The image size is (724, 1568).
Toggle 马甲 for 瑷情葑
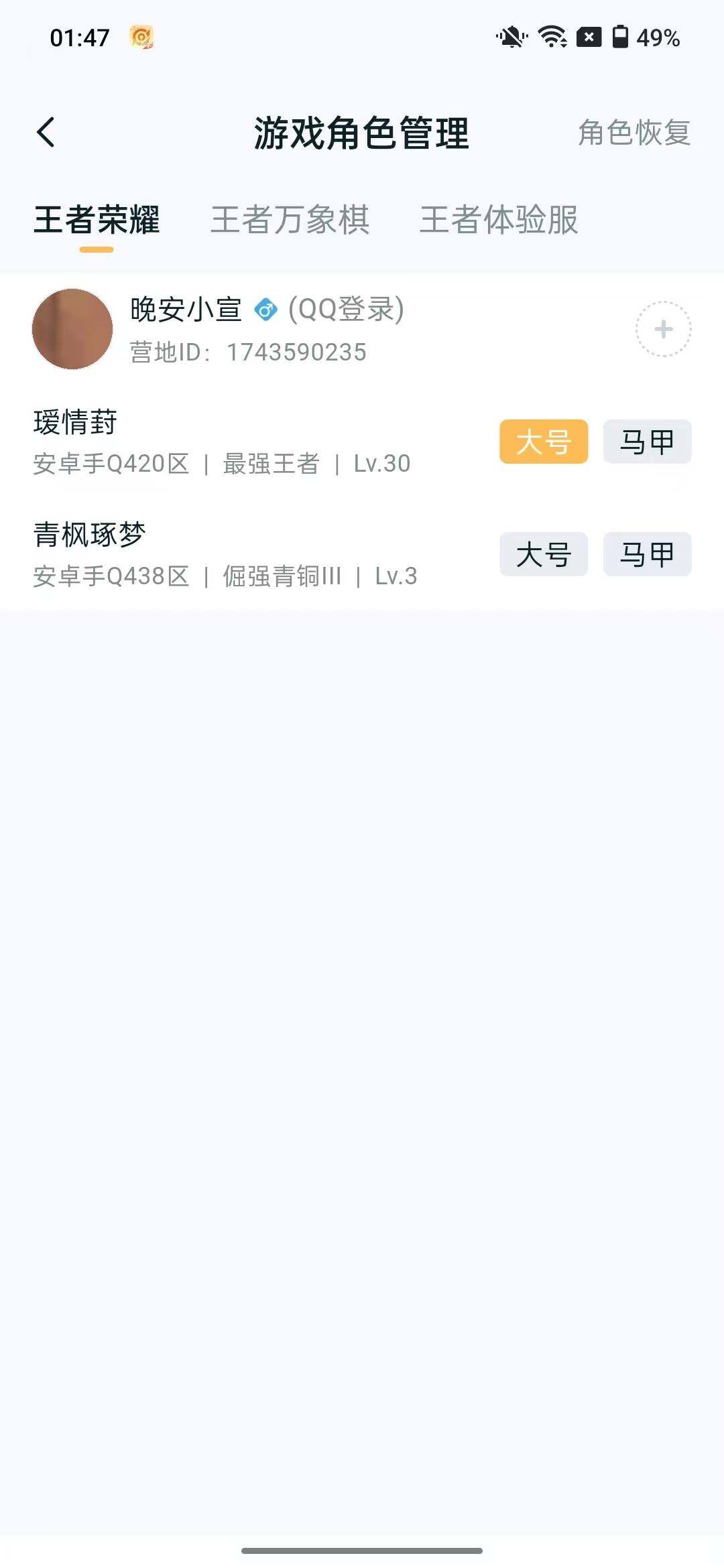click(646, 440)
